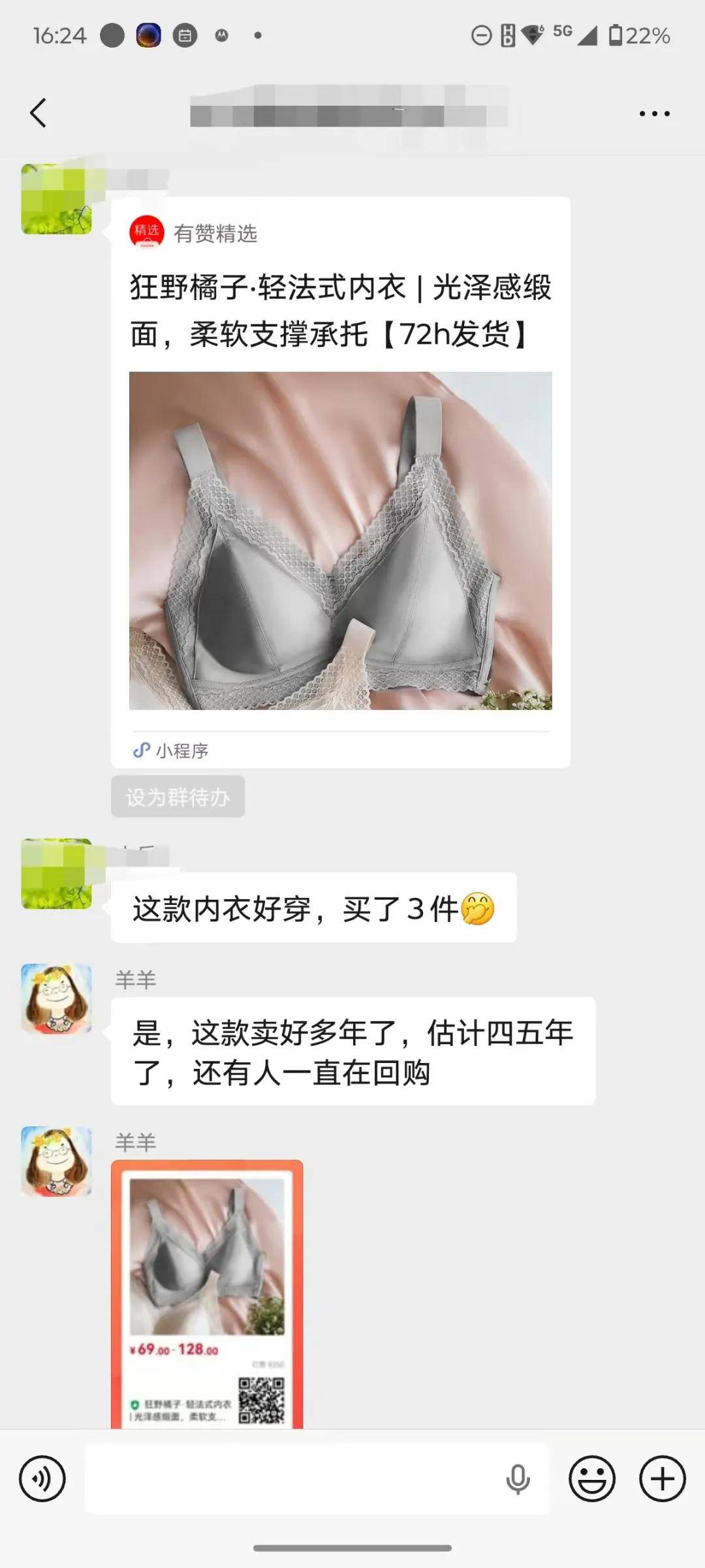This screenshot has width=705, height=1568.
Task: Open the 有赞精选 mini program product card
Action: (340, 482)
